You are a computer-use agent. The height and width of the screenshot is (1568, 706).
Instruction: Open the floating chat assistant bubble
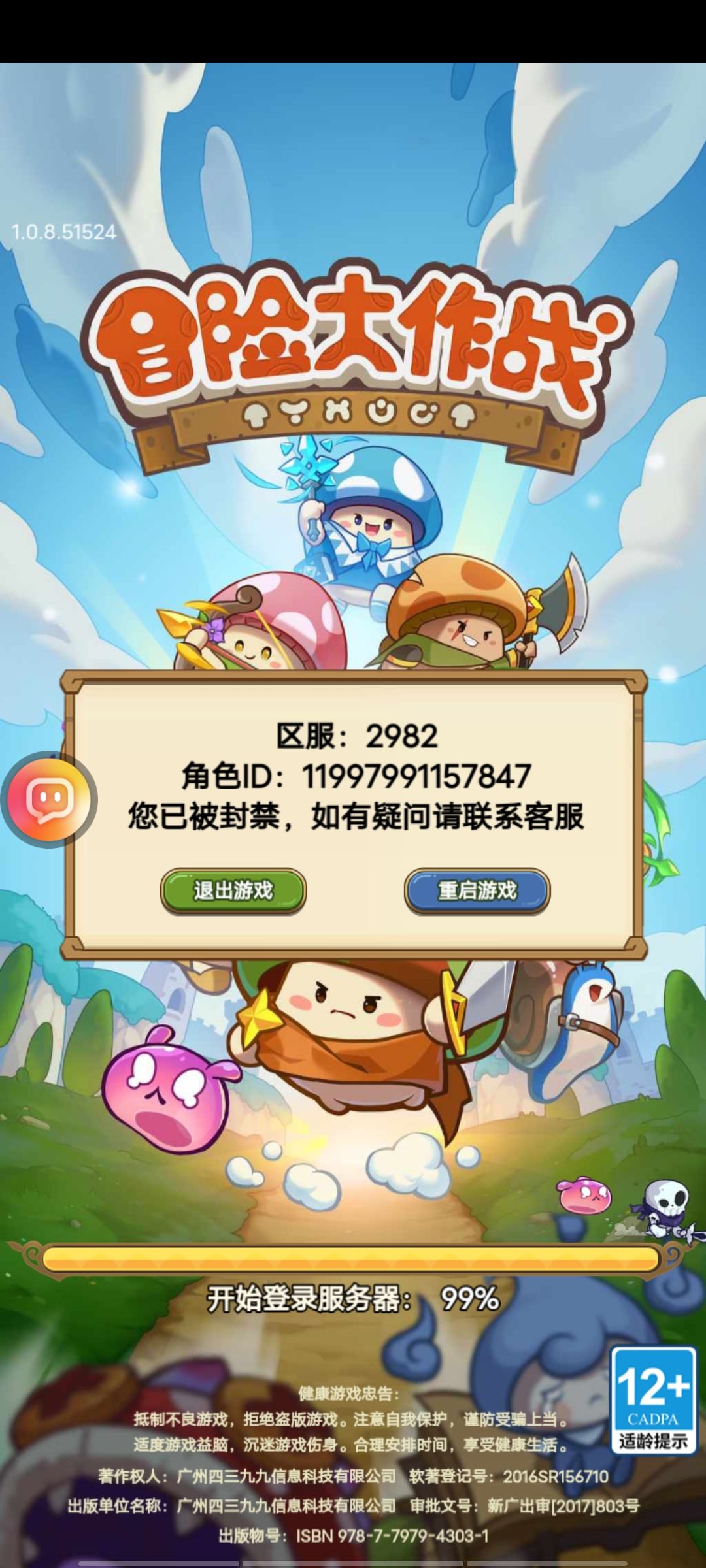(x=49, y=800)
